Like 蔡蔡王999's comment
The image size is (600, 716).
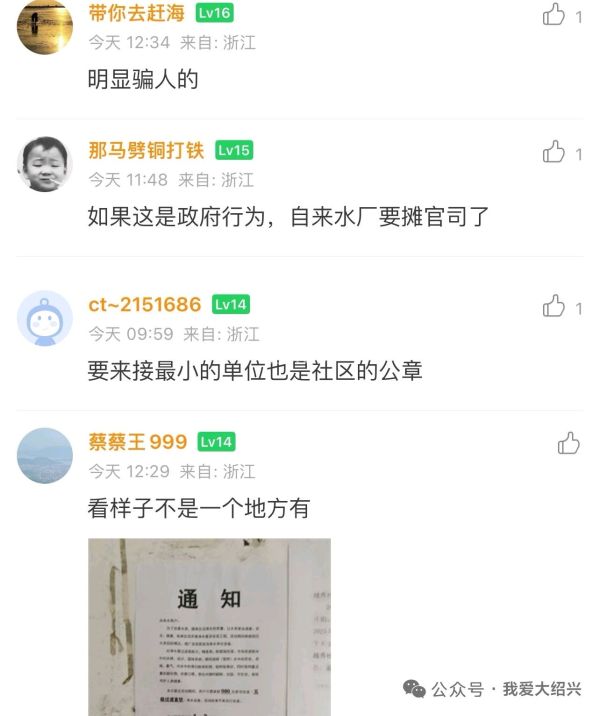tap(568, 443)
